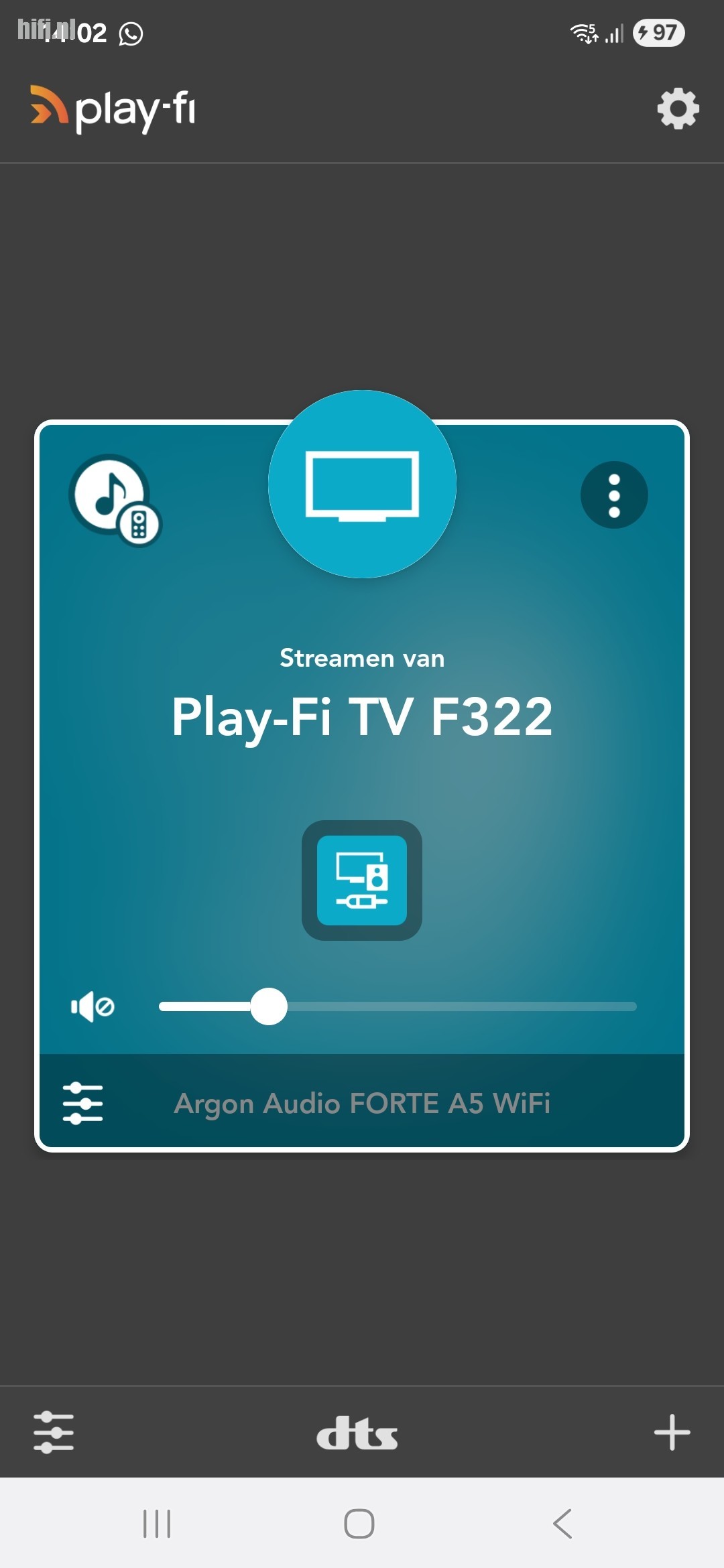Open the bottom-bar master volume sliders
This screenshot has height=1568, width=724.
[54, 1432]
